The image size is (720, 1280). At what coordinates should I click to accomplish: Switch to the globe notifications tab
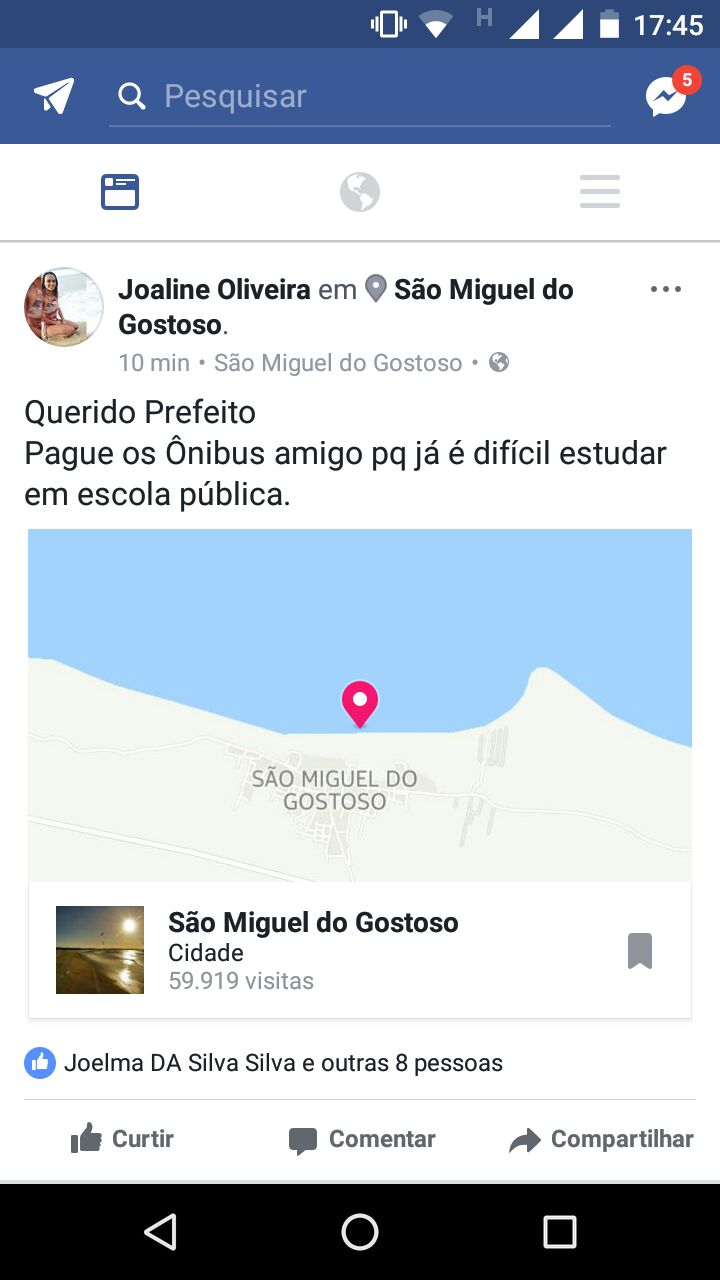[x=360, y=192]
